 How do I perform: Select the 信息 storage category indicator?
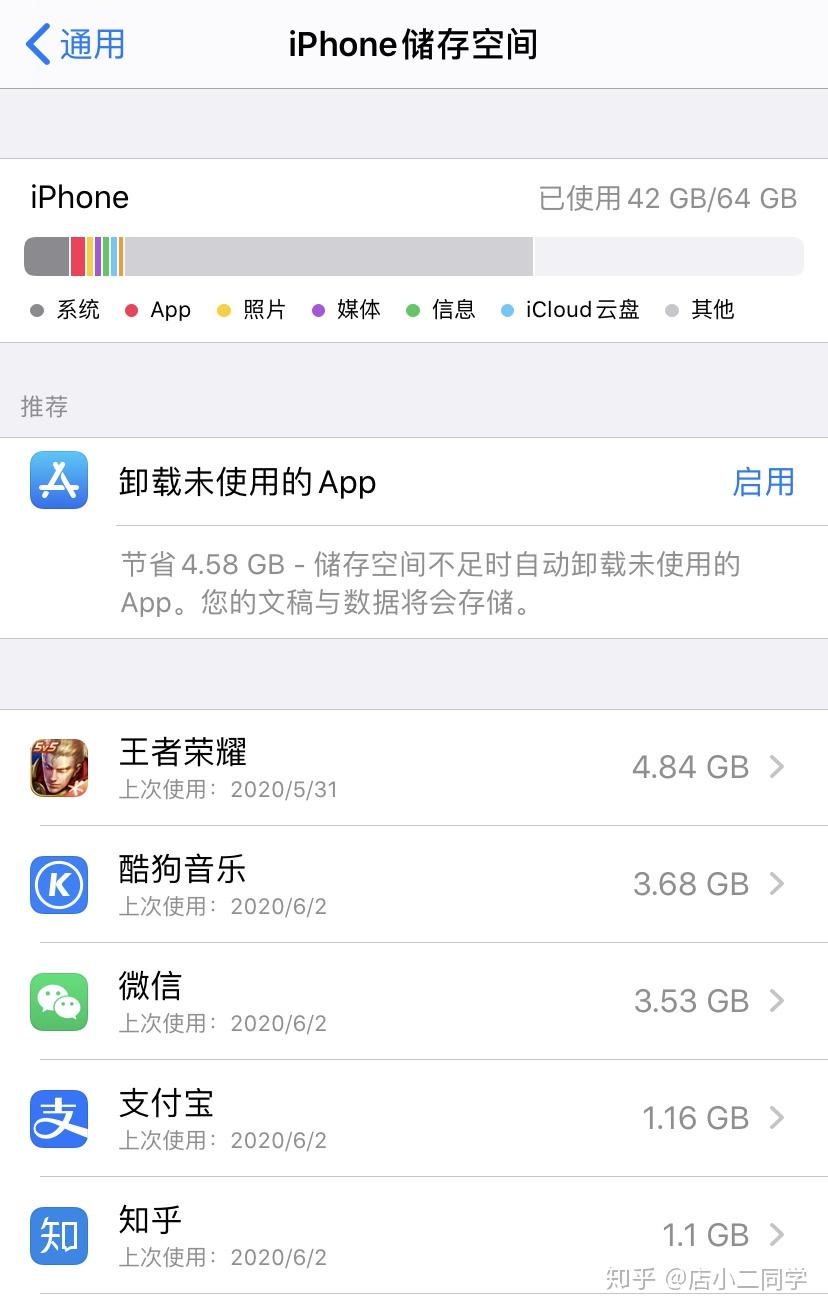pos(412,310)
